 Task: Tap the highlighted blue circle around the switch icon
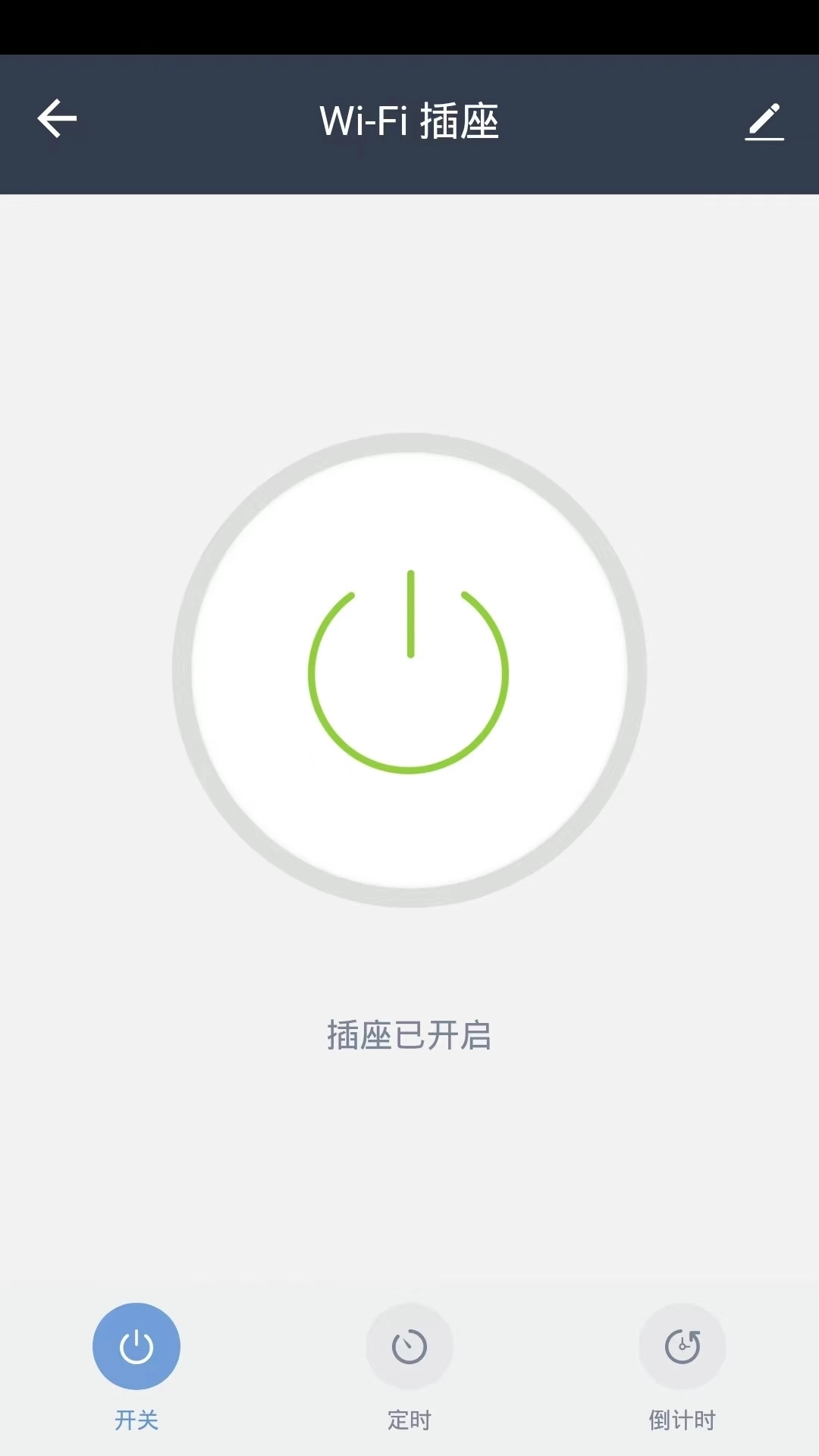(x=136, y=1346)
